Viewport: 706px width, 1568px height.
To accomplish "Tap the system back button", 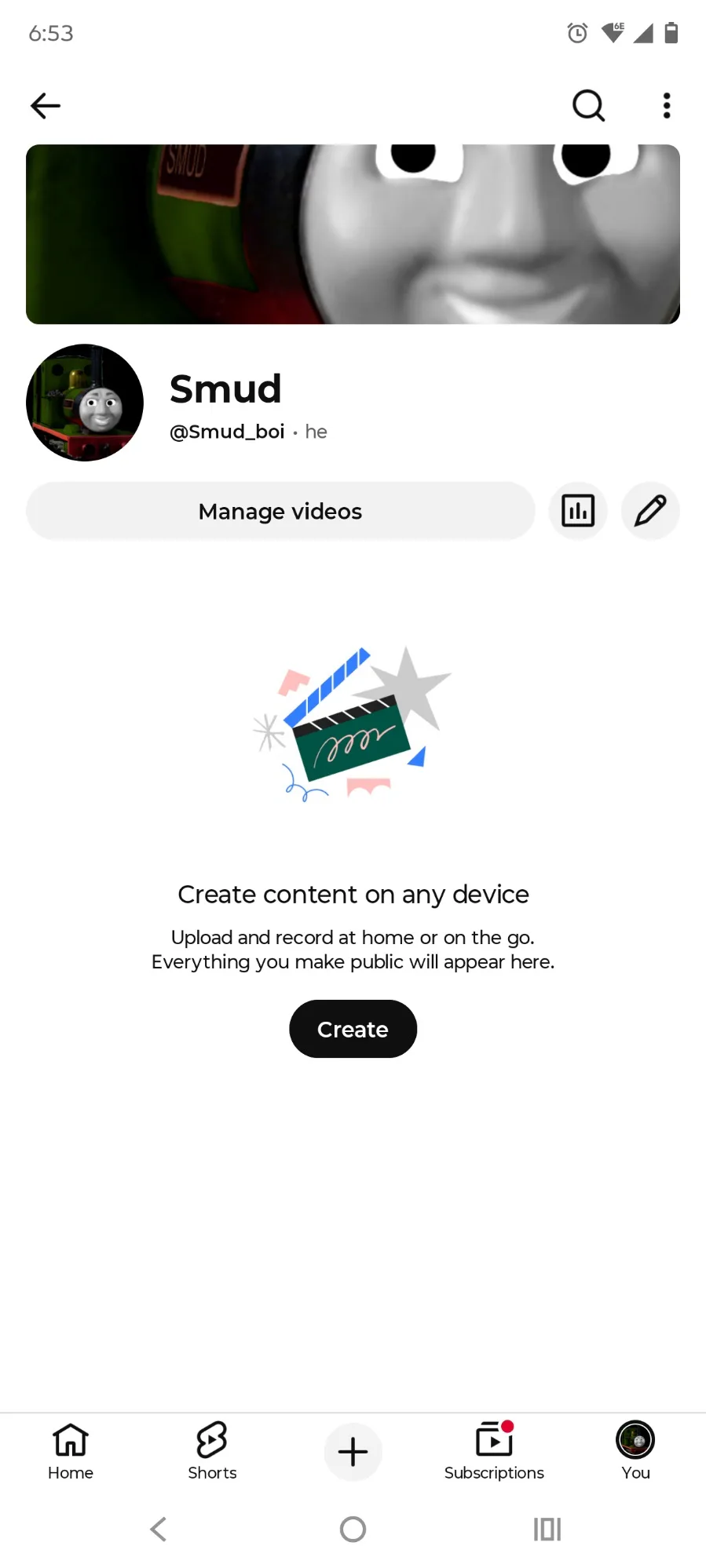I will tap(159, 1529).
